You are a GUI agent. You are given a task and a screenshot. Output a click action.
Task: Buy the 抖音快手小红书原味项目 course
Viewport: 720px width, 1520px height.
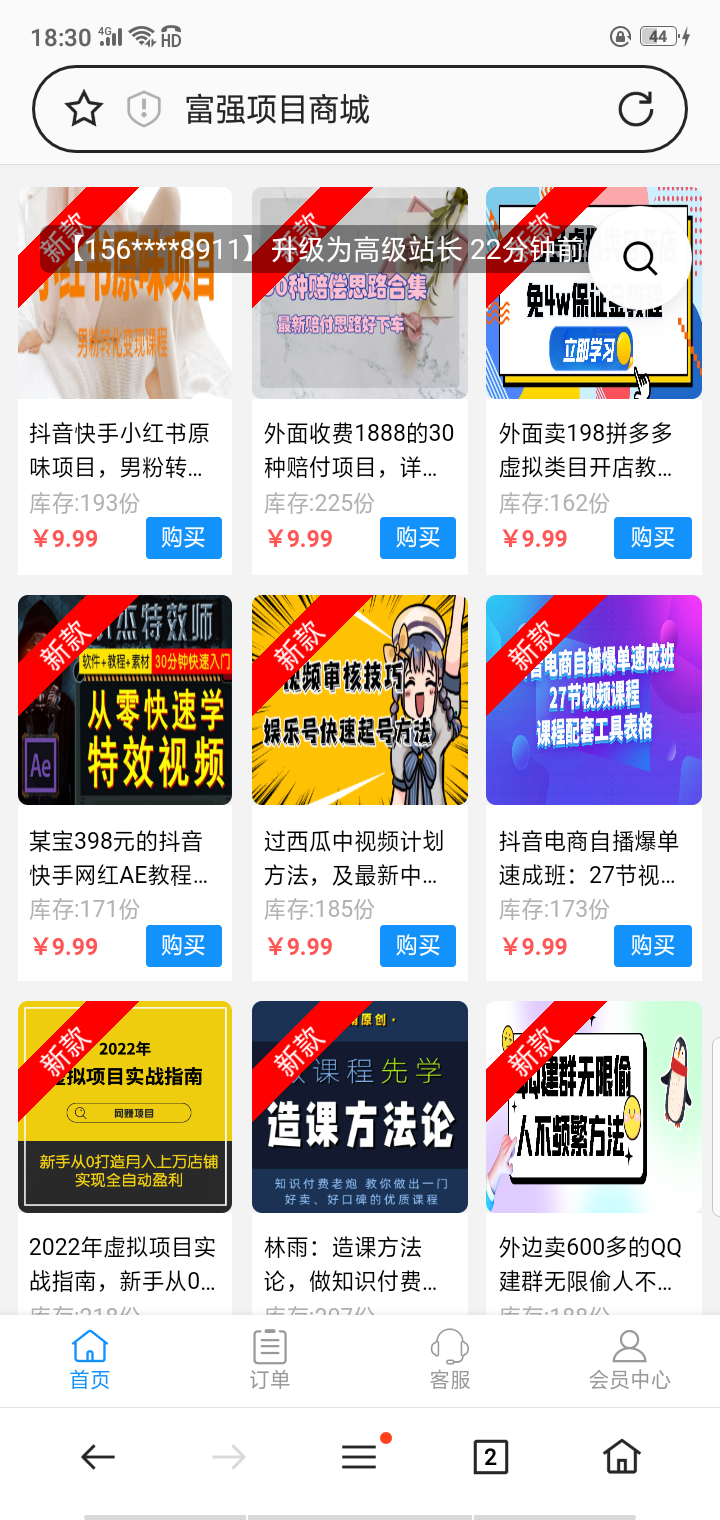(184, 538)
